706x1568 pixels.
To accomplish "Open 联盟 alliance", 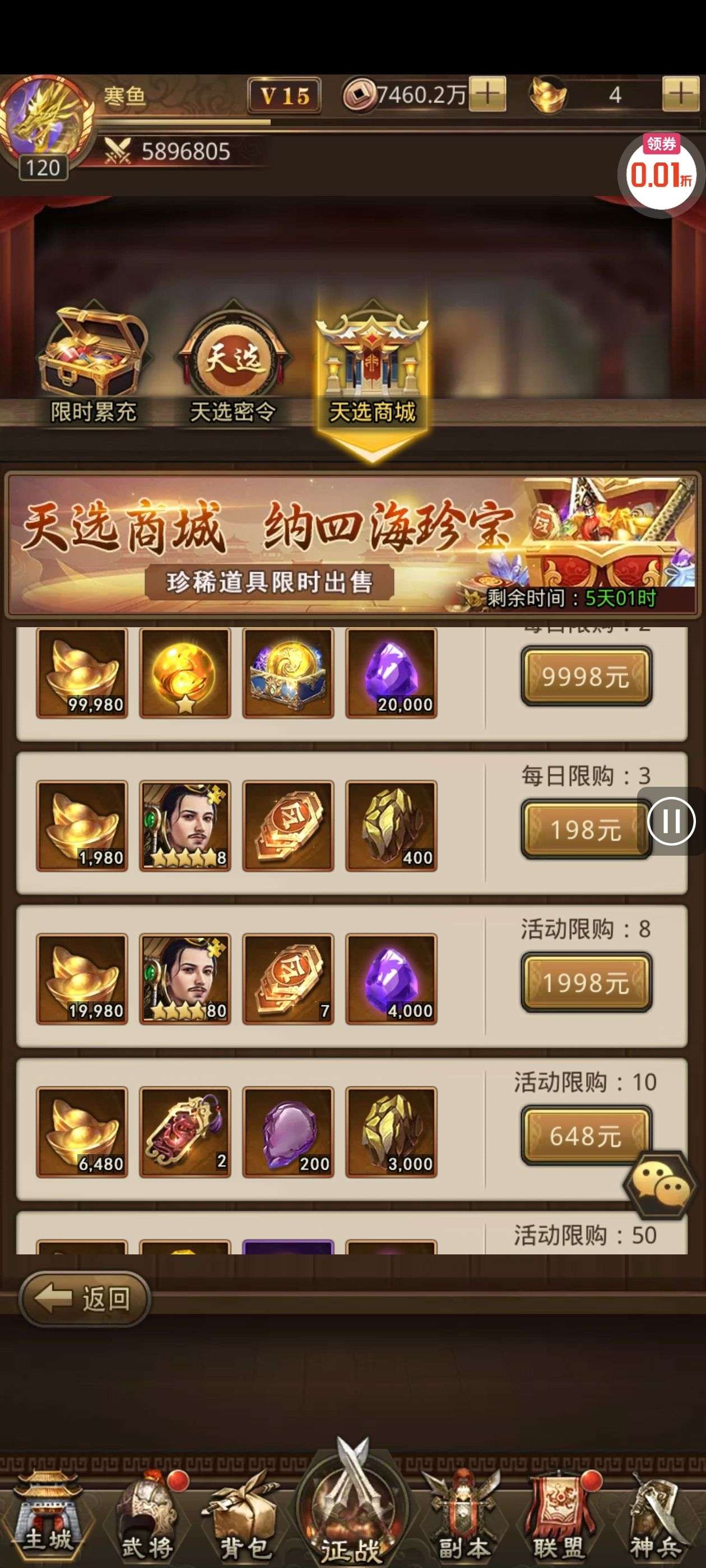I will tap(559, 1516).
